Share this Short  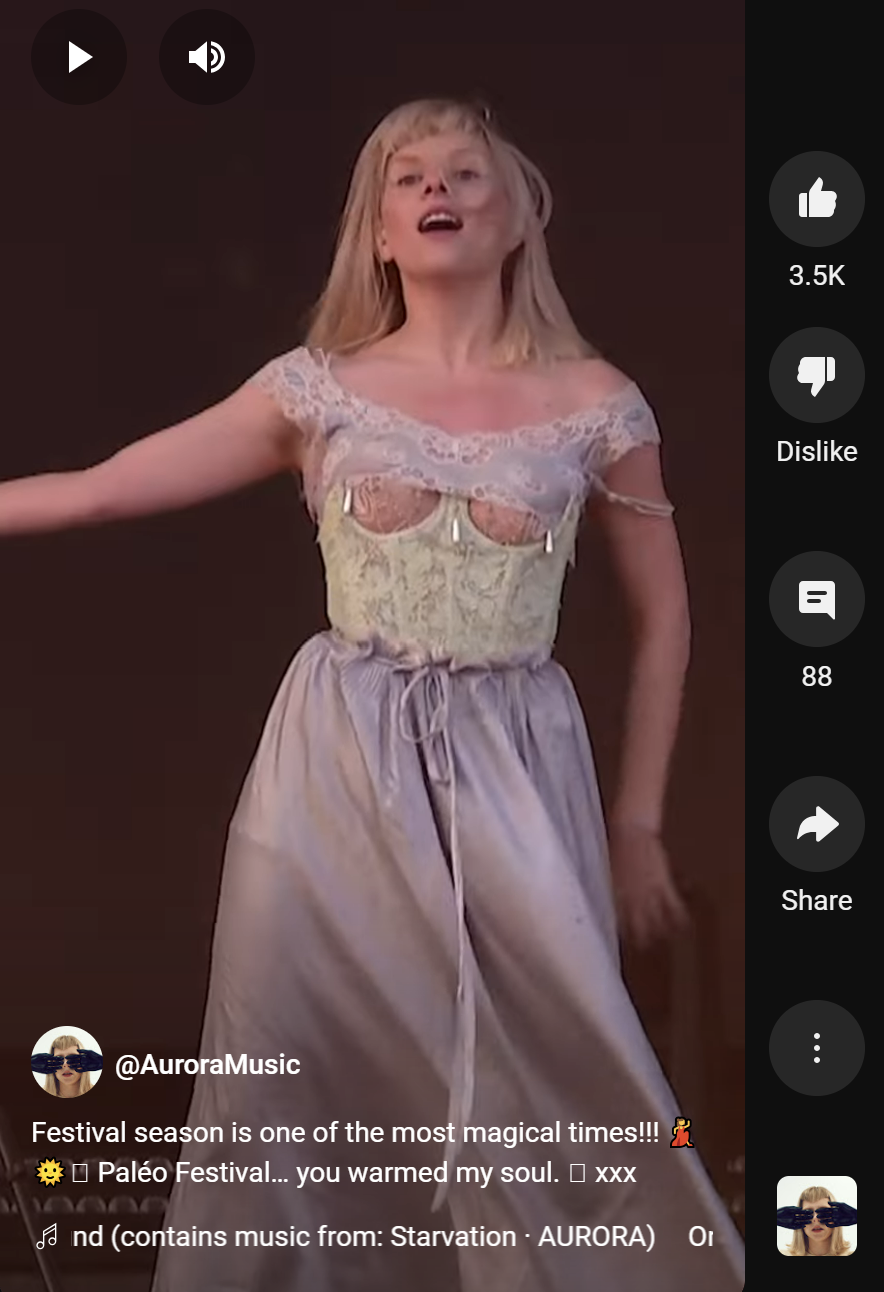pos(816,824)
